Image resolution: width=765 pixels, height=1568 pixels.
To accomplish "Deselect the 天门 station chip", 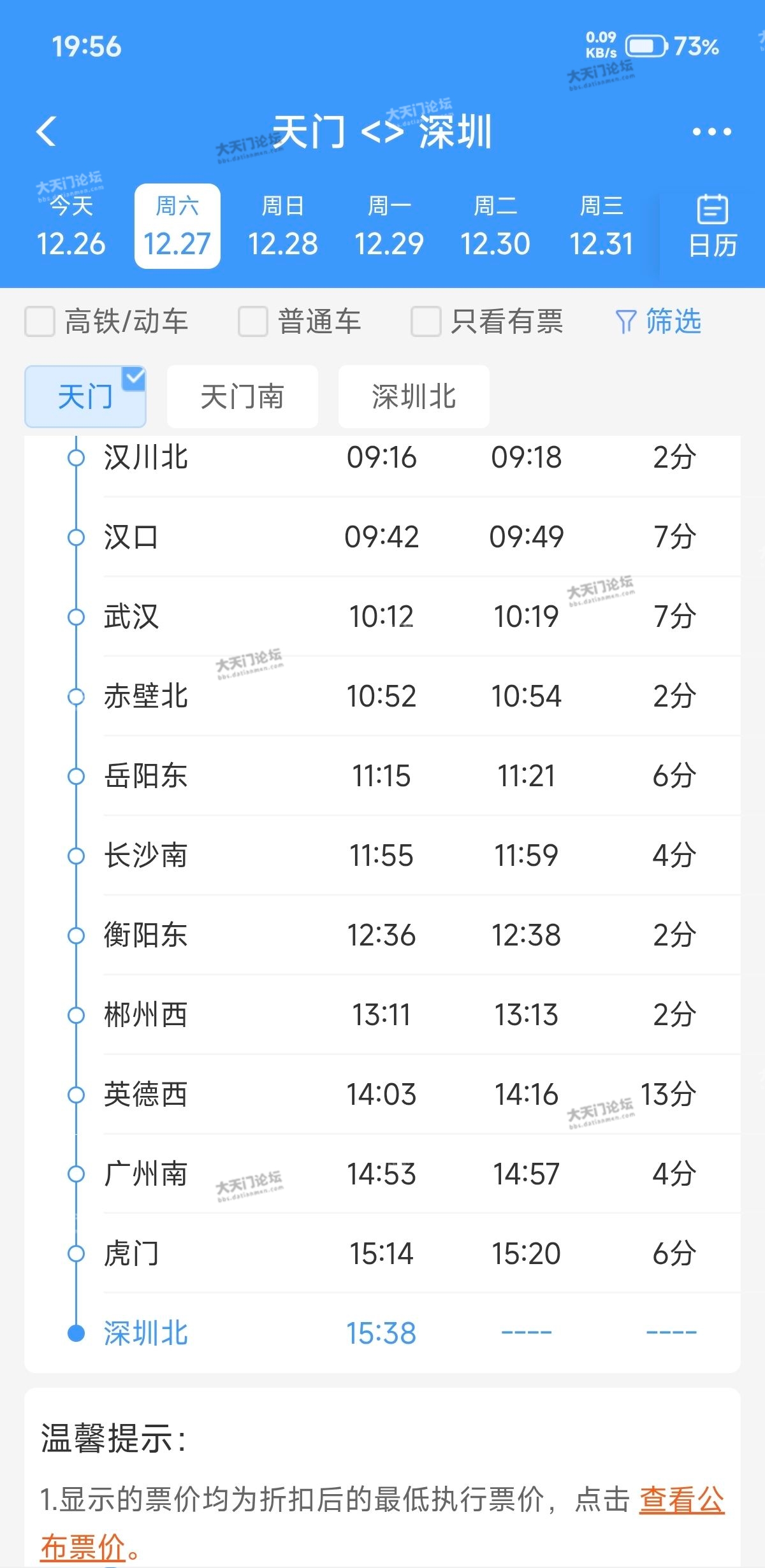I will [85, 396].
